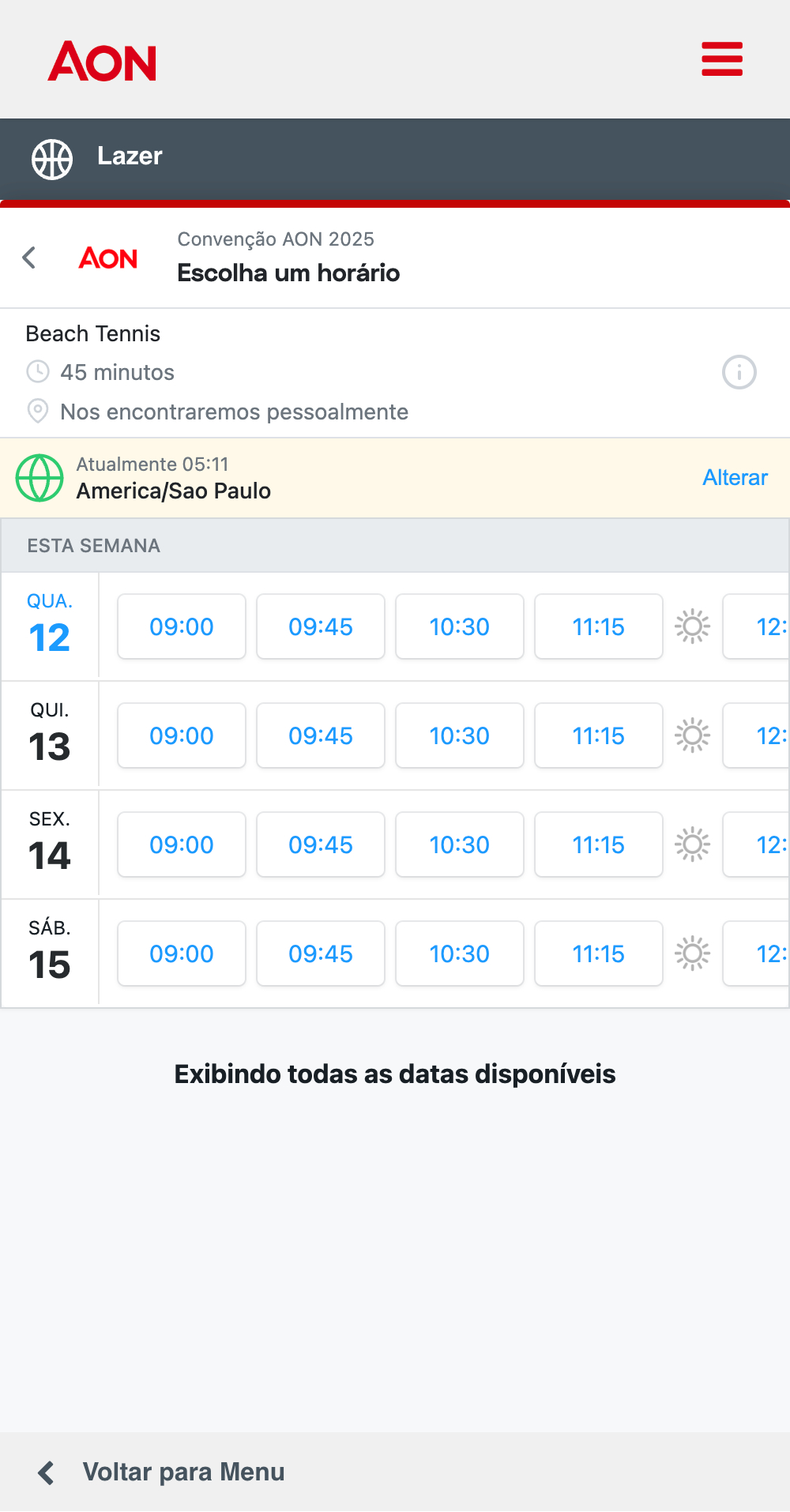Open the red hamburger menu
This screenshot has width=790, height=1512.
pyautogui.click(x=722, y=59)
